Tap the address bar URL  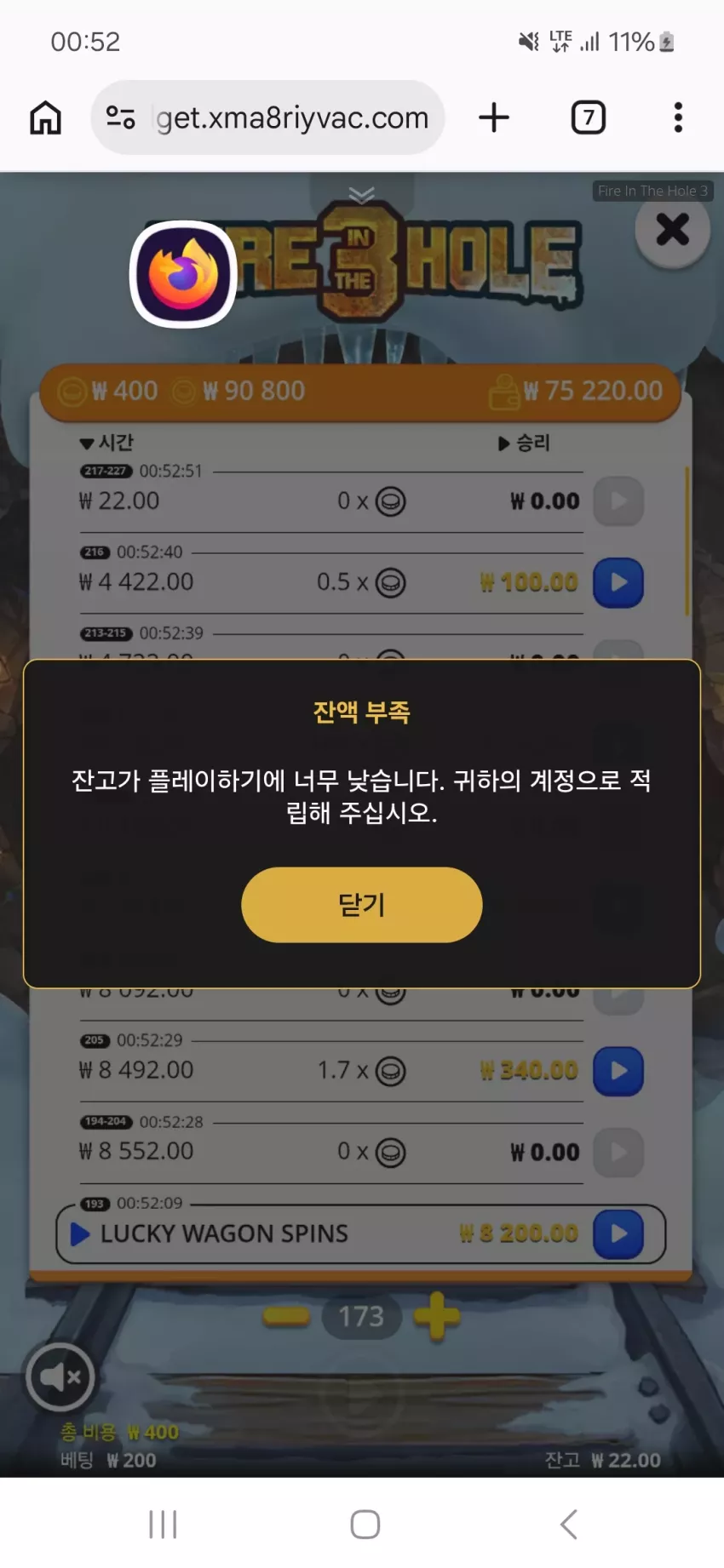(292, 117)
